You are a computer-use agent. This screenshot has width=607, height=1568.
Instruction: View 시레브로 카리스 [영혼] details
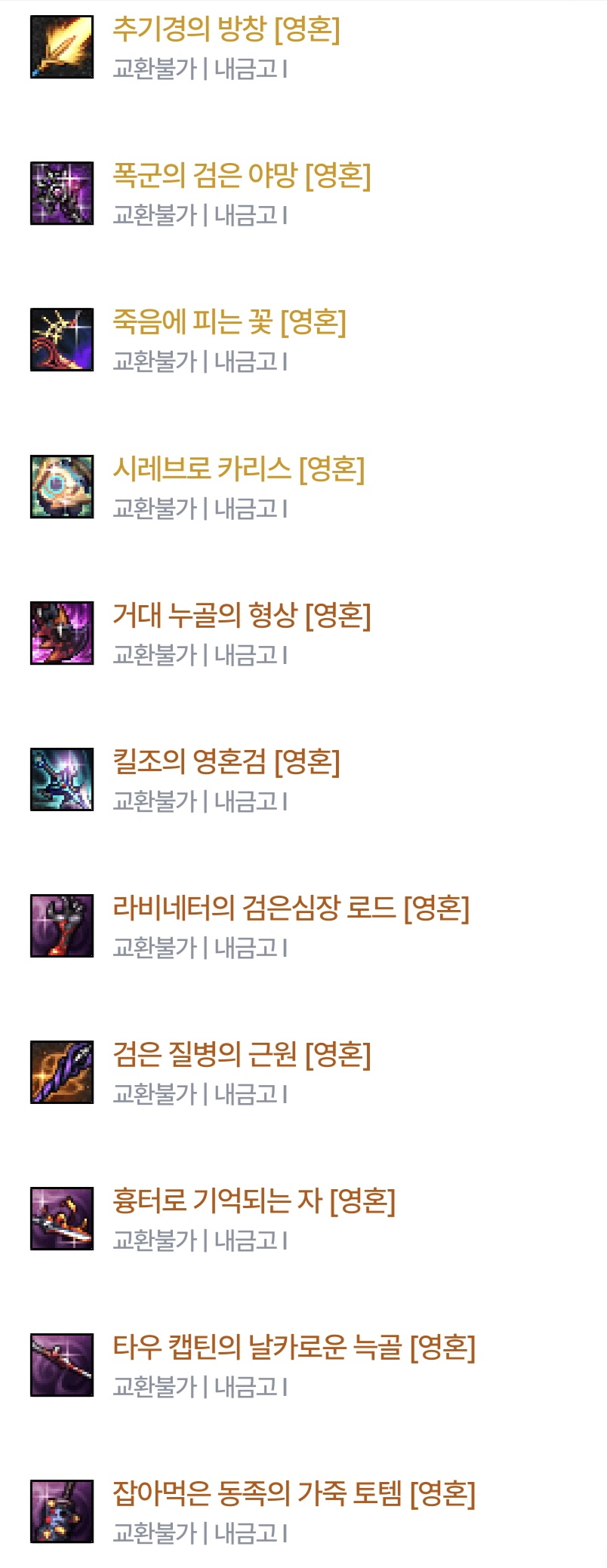(x=239, y=469)
